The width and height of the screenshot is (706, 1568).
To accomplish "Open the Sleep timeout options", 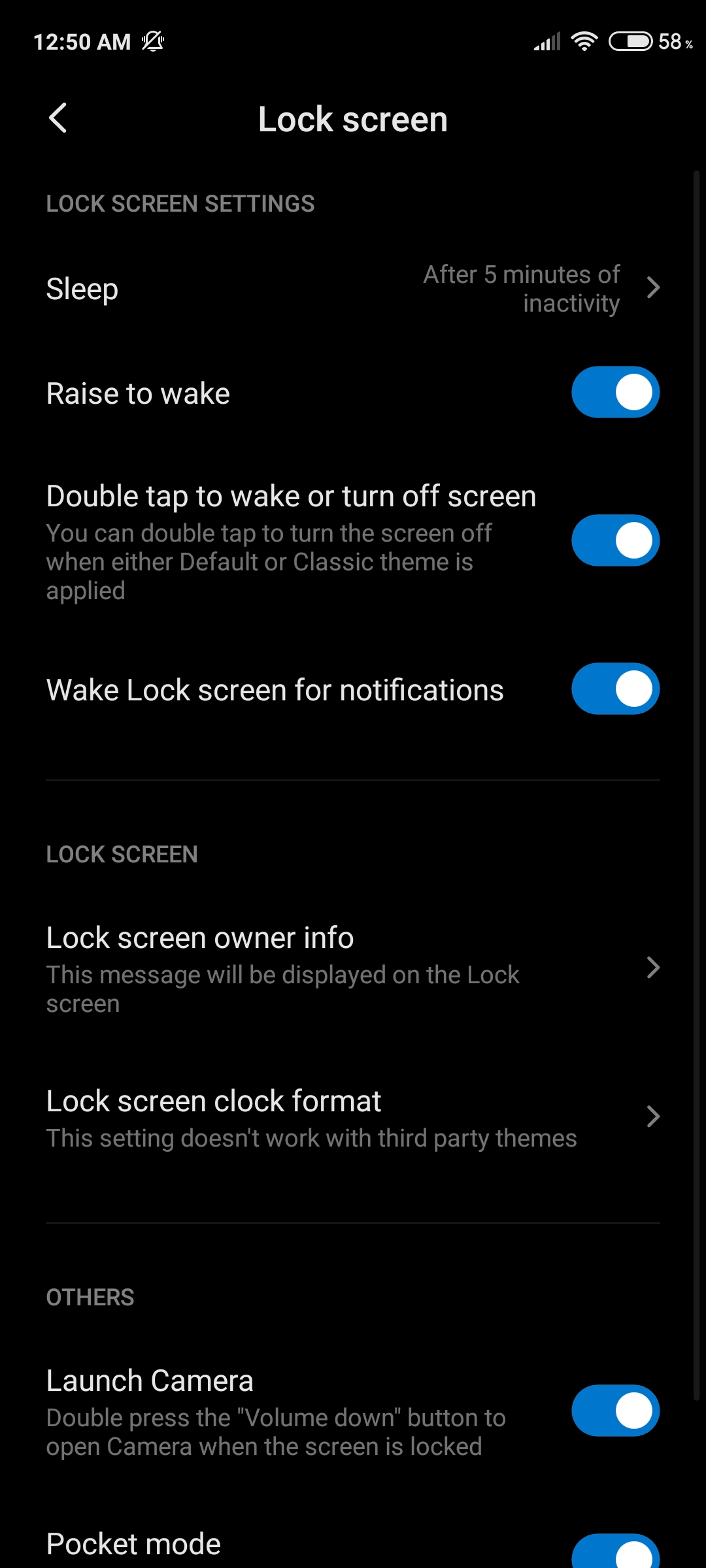I will (x=353, y=287).
